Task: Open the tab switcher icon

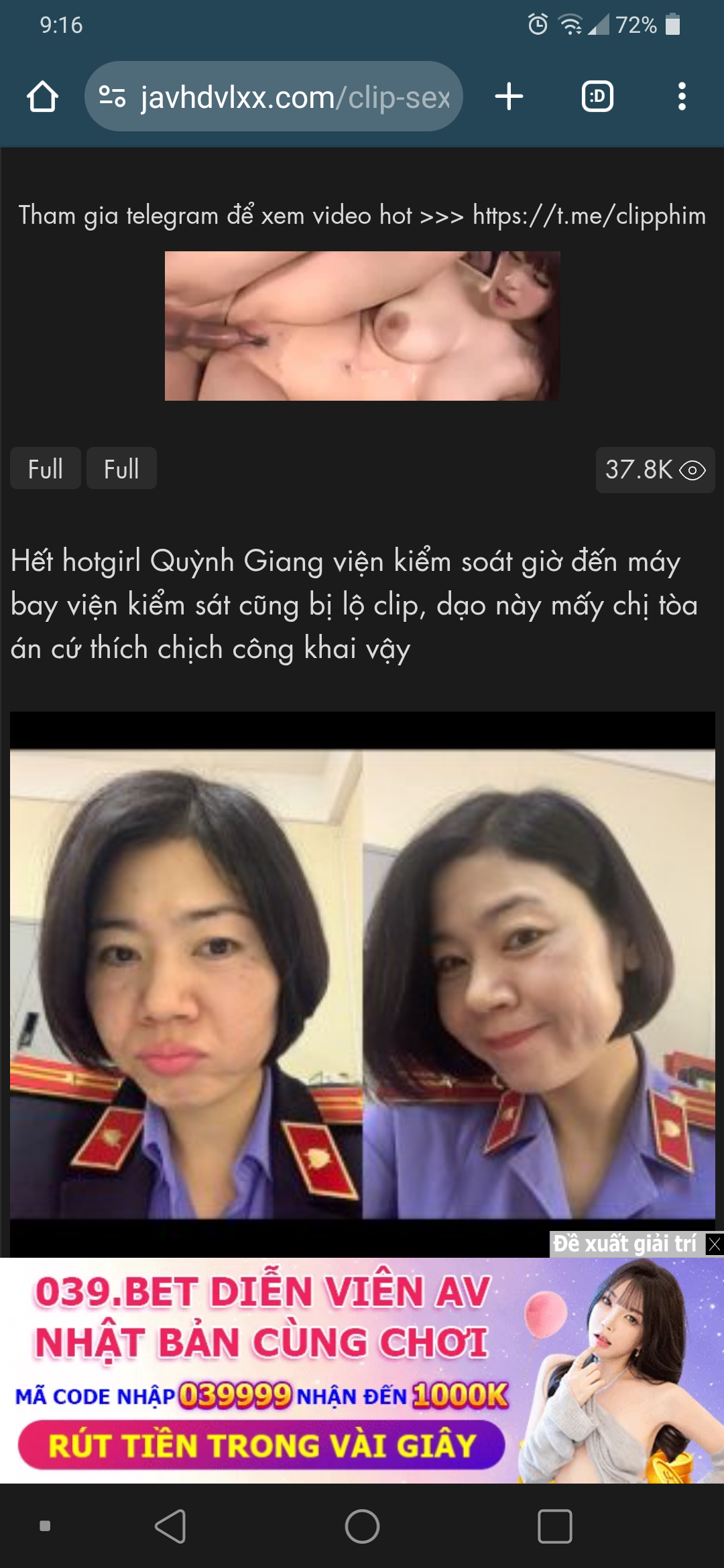Action: [x=597, y=96]
